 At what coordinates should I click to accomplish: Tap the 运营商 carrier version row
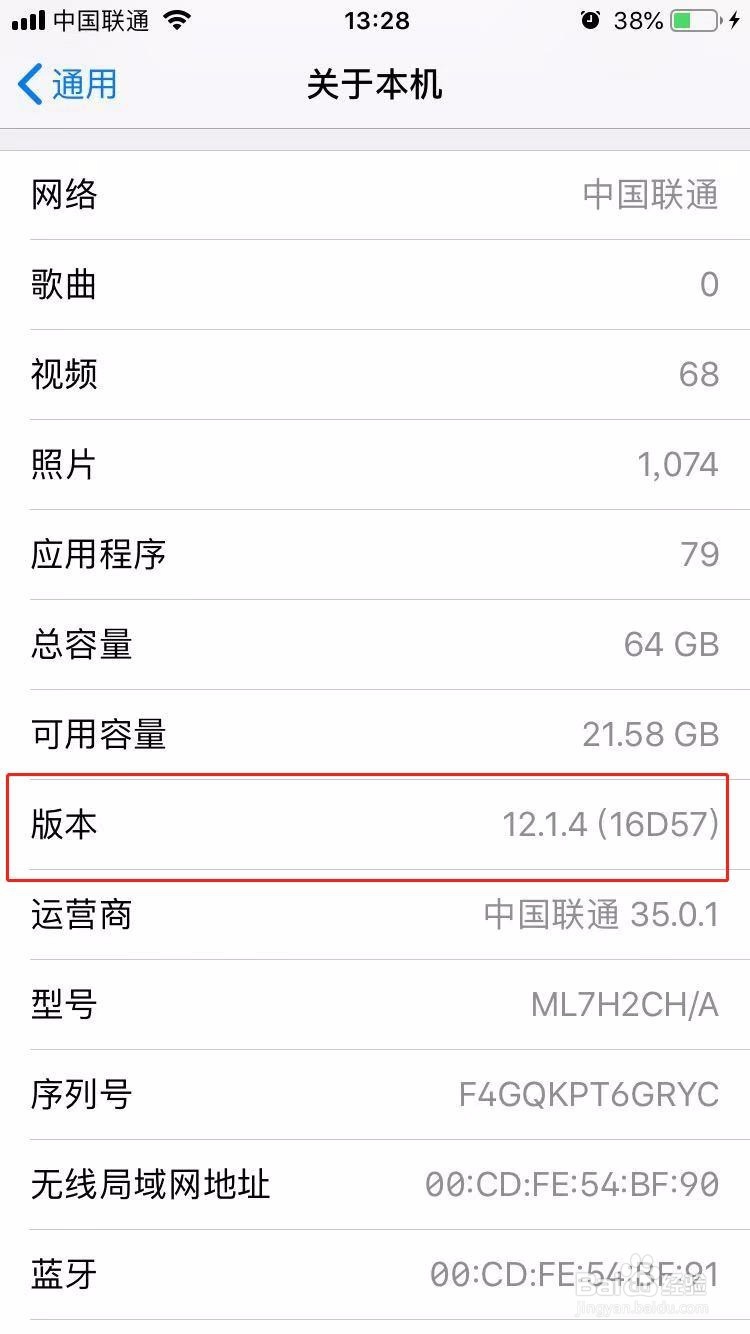tap(375, 914)
